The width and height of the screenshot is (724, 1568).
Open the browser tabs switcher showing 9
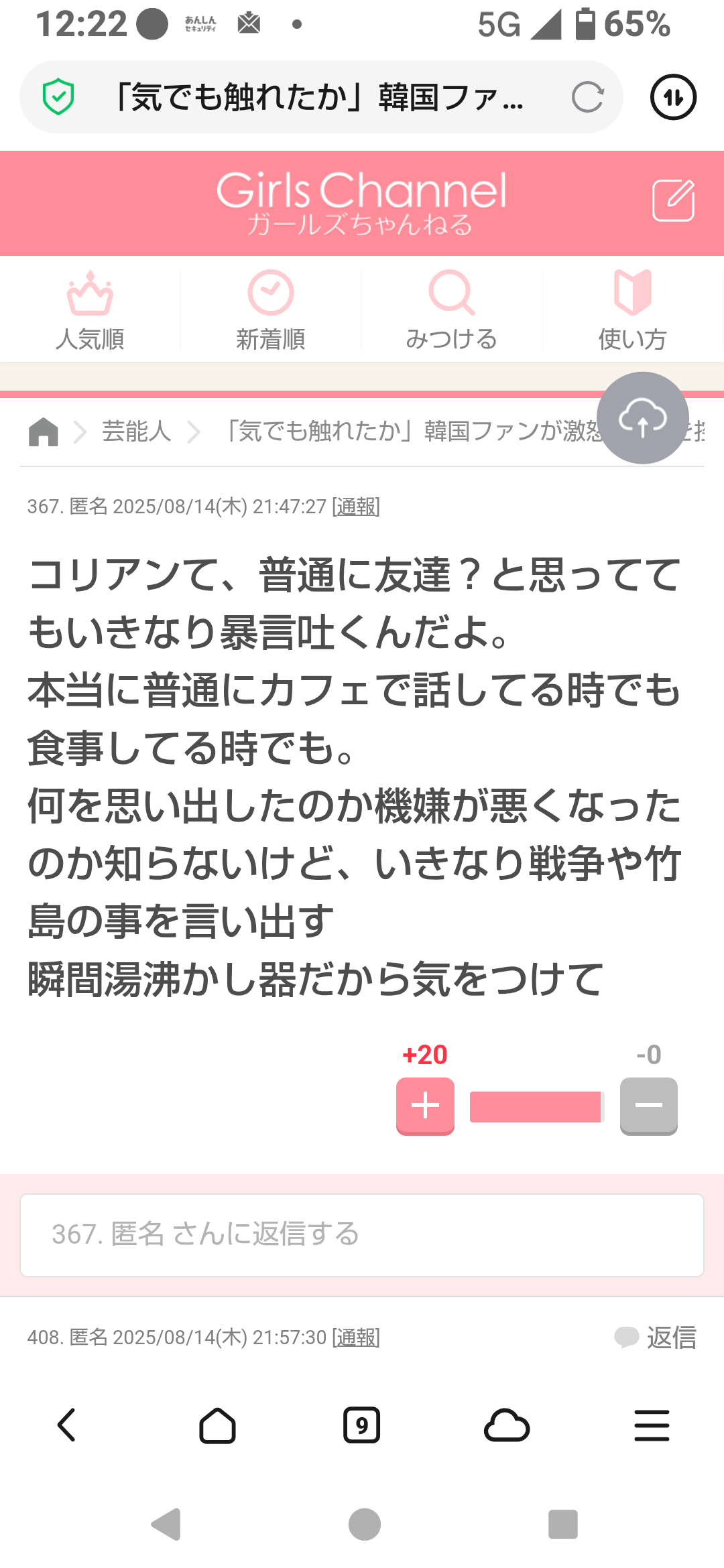(x=362, y=1425)
